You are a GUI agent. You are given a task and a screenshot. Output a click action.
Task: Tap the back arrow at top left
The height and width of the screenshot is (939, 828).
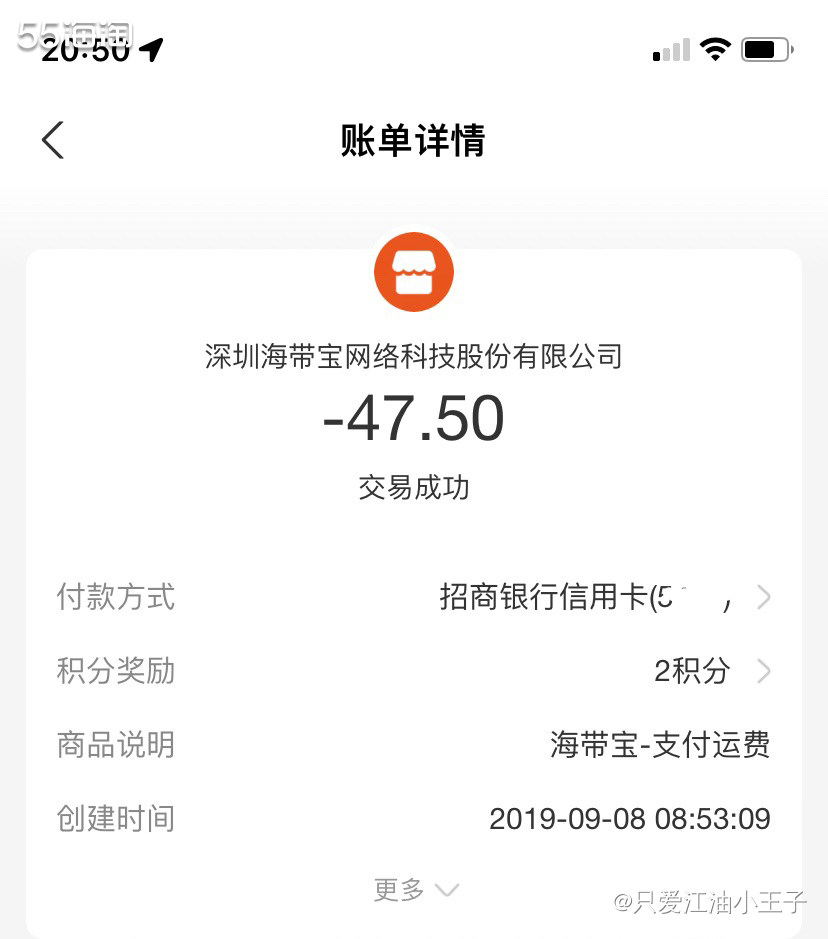pyautogui.click(x=50, y=140)
